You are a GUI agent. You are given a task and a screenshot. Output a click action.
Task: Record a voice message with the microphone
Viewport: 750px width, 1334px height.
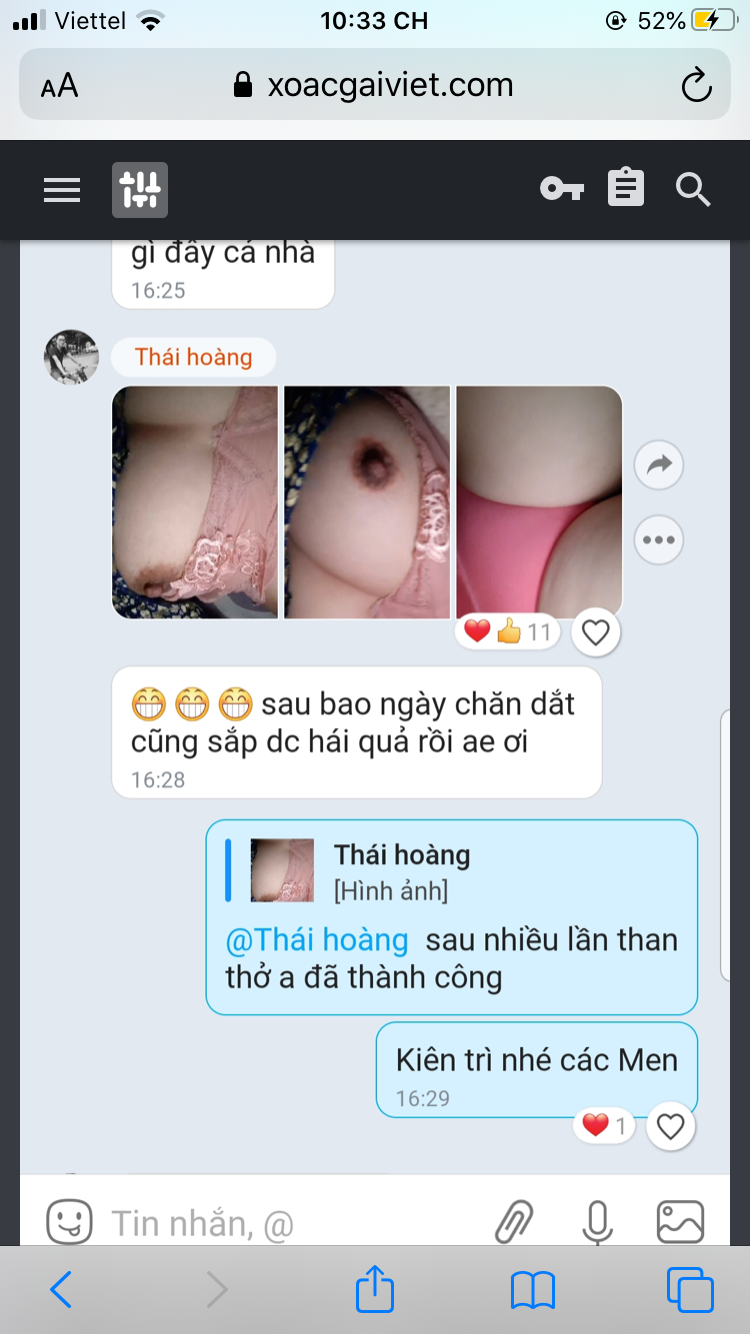coord(598,1222)
